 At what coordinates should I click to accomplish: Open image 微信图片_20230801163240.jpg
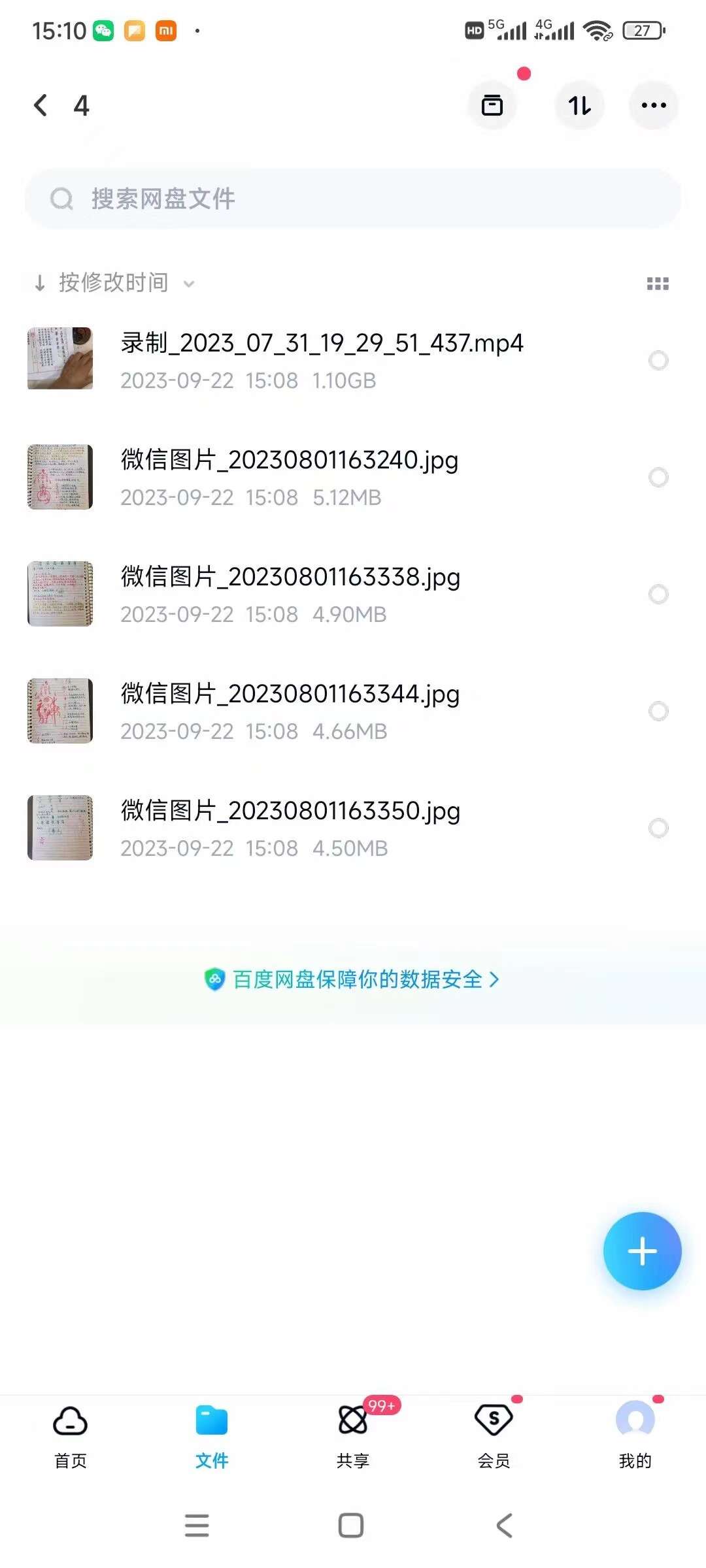click(x=289, y=461)
